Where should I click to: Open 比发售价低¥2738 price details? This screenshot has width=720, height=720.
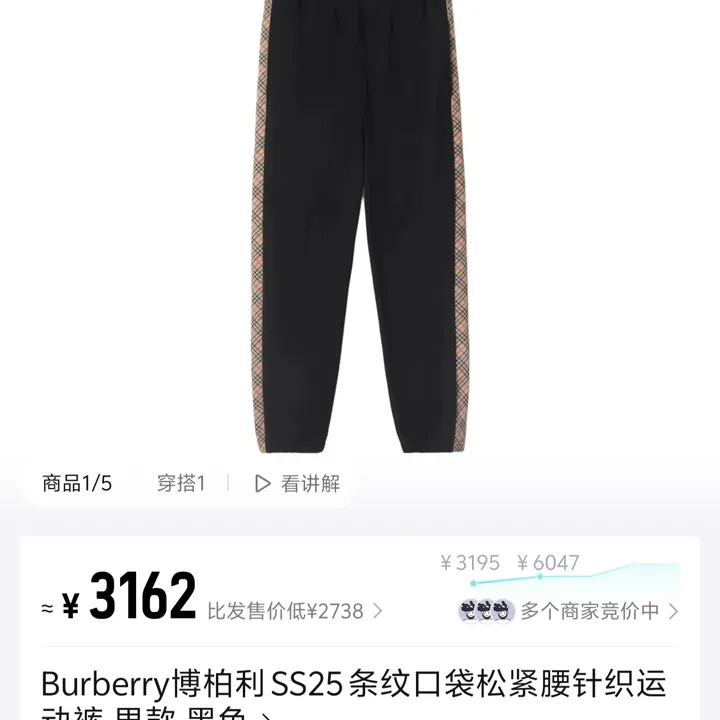tap(294, 610)
